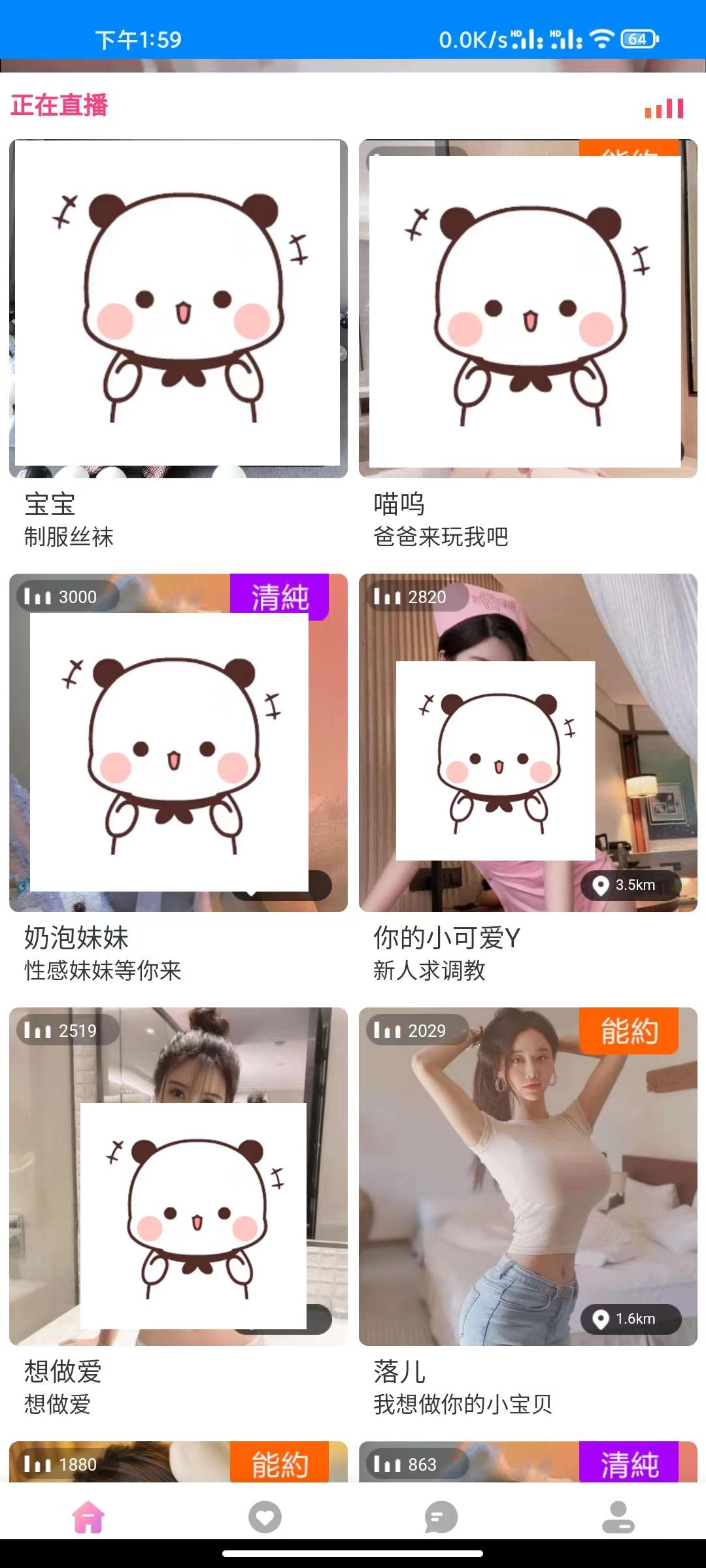Viewport: 706px width, 1568px height.
Task: Open the live stream with 1880 viewers
Action: tap(178, 1462)
